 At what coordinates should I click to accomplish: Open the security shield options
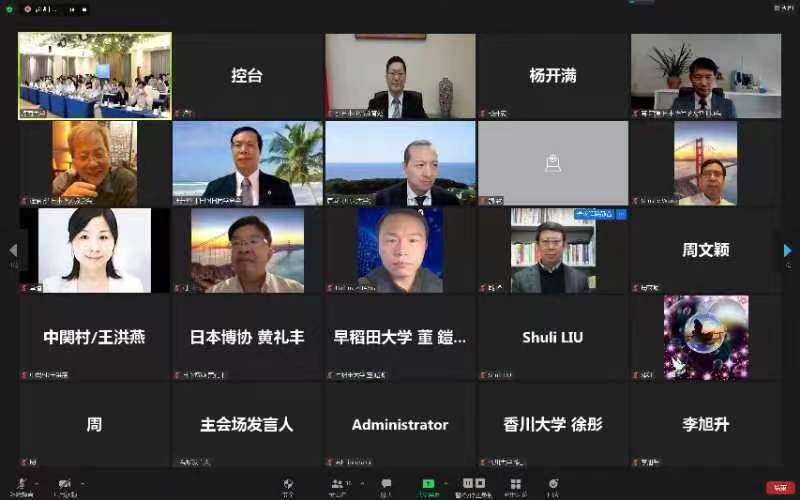[288, 485]
